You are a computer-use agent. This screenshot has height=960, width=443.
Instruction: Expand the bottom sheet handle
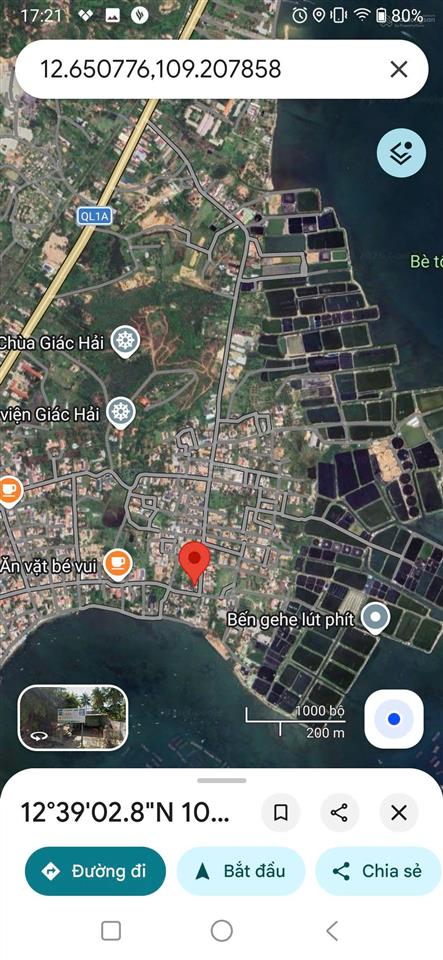click(222, 781)
